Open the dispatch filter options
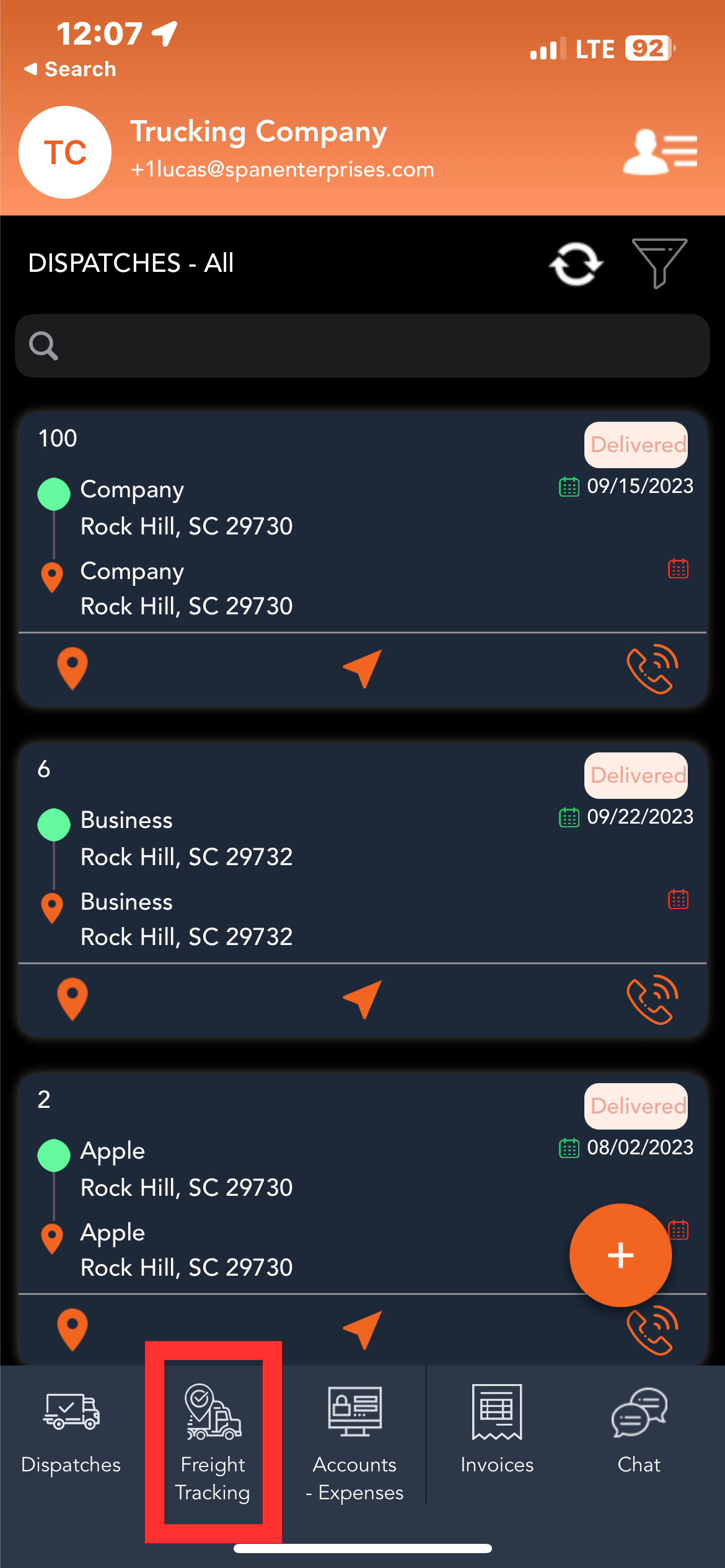 click(x=659, y=264)
